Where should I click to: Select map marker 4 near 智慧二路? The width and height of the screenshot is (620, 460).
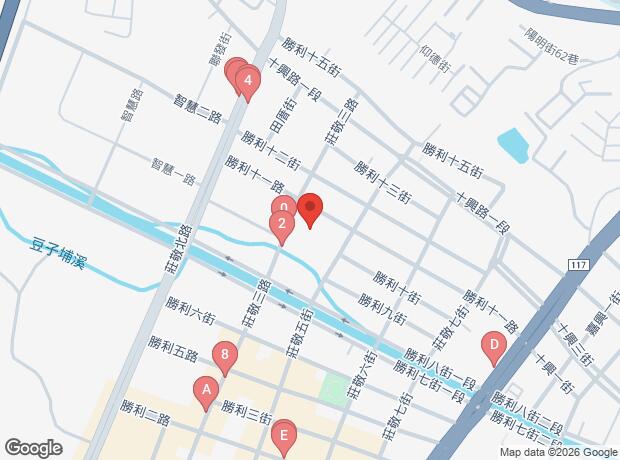pyautogui.click(x=247, y=80)
